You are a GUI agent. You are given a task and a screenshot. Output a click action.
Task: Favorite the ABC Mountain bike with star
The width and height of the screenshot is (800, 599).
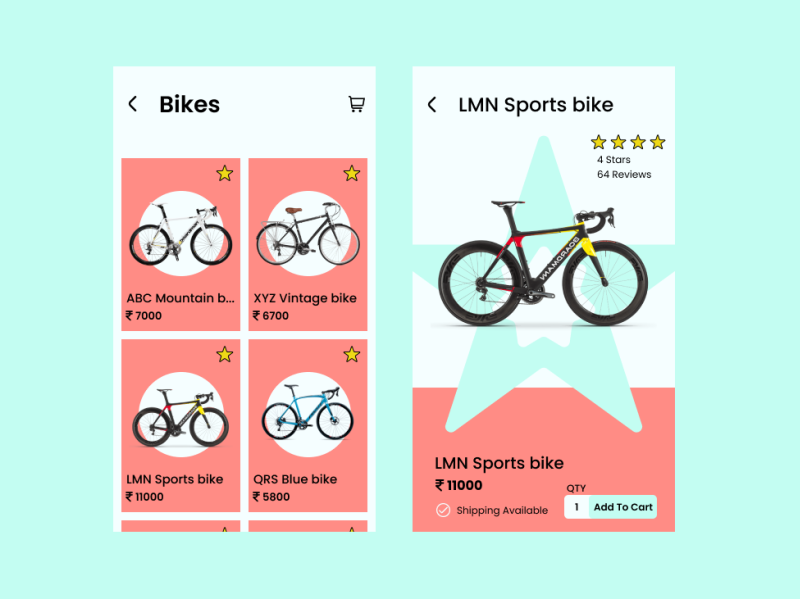pyautogui.click(x=225, y=174)
